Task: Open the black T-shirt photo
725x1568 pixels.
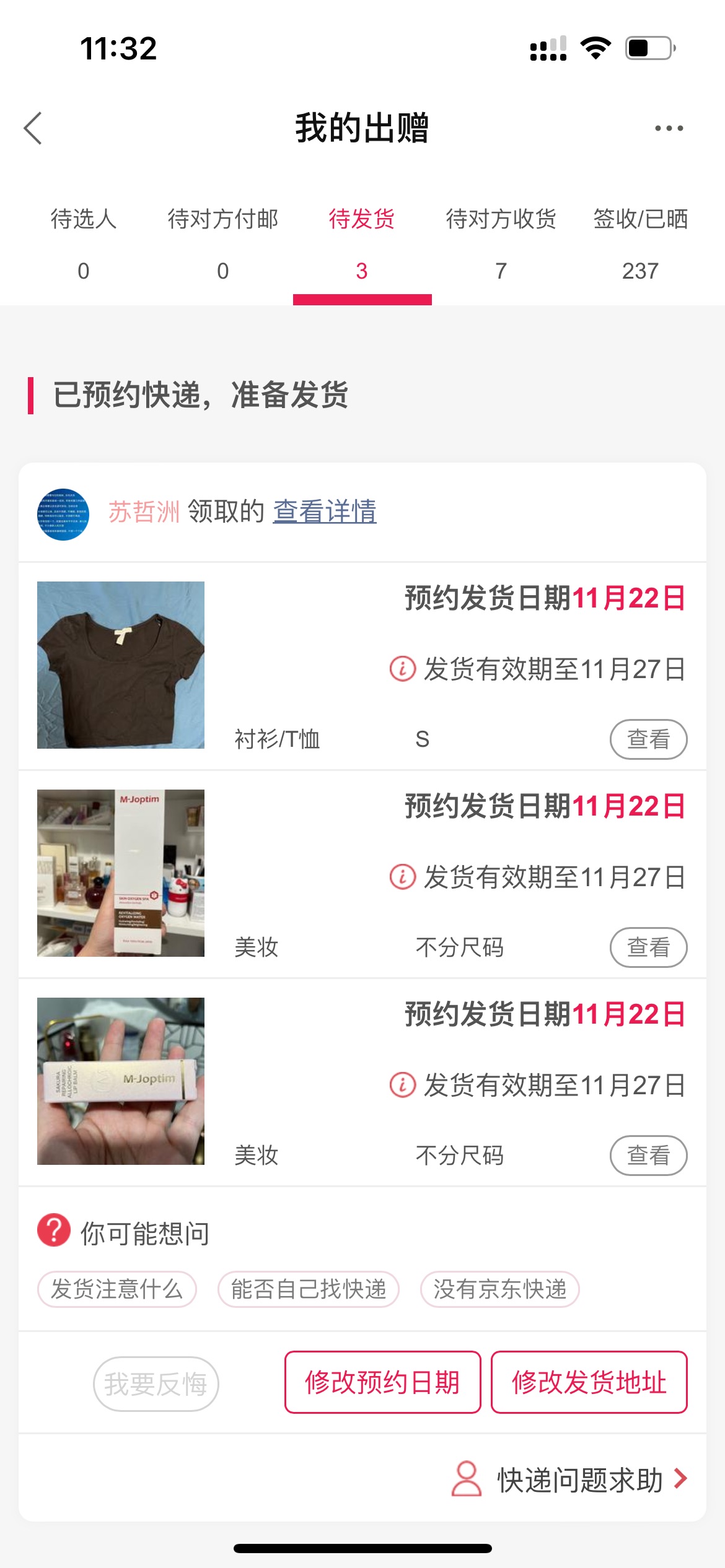Action: [x=121, y=665]
